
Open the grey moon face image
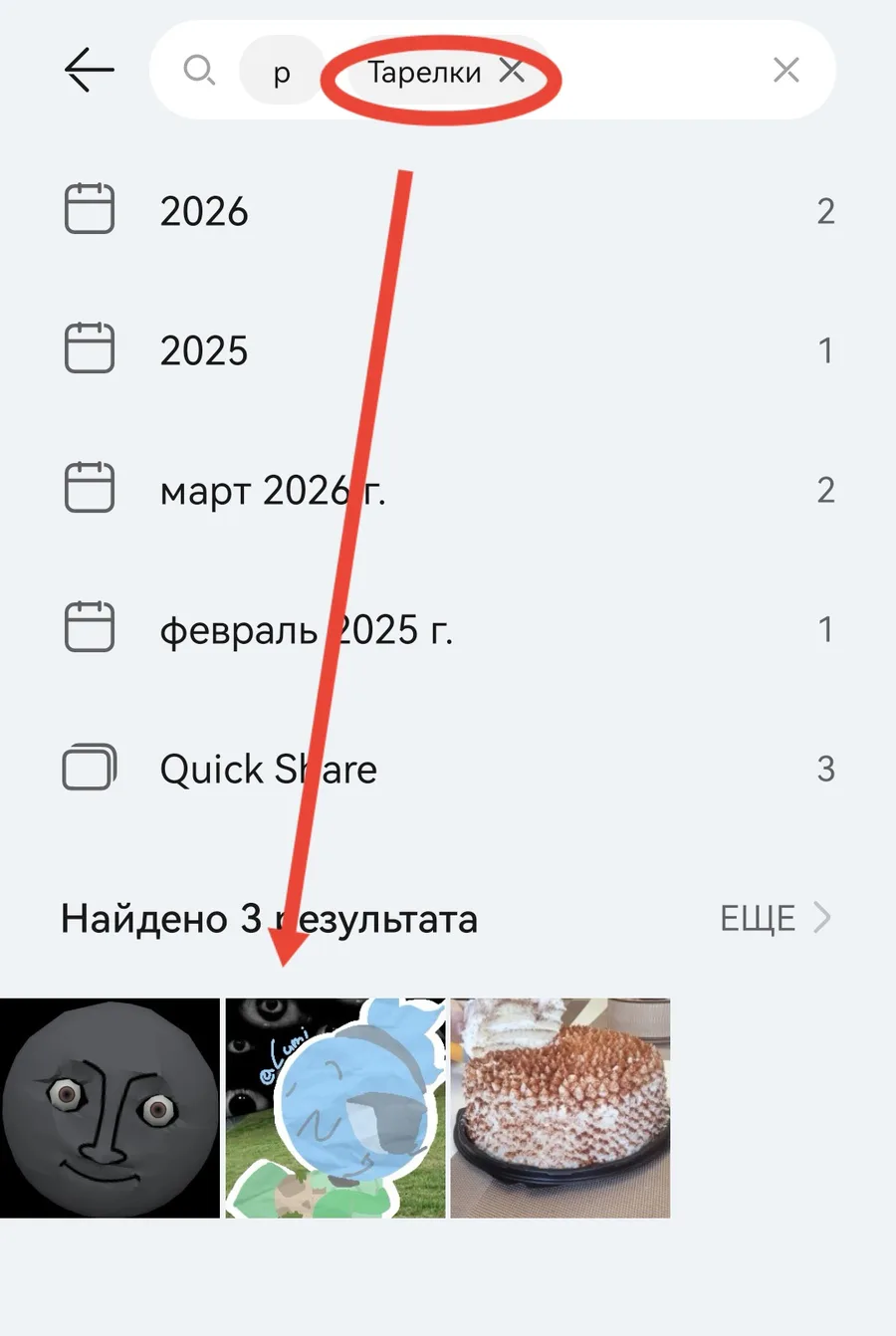(110, 1108)
